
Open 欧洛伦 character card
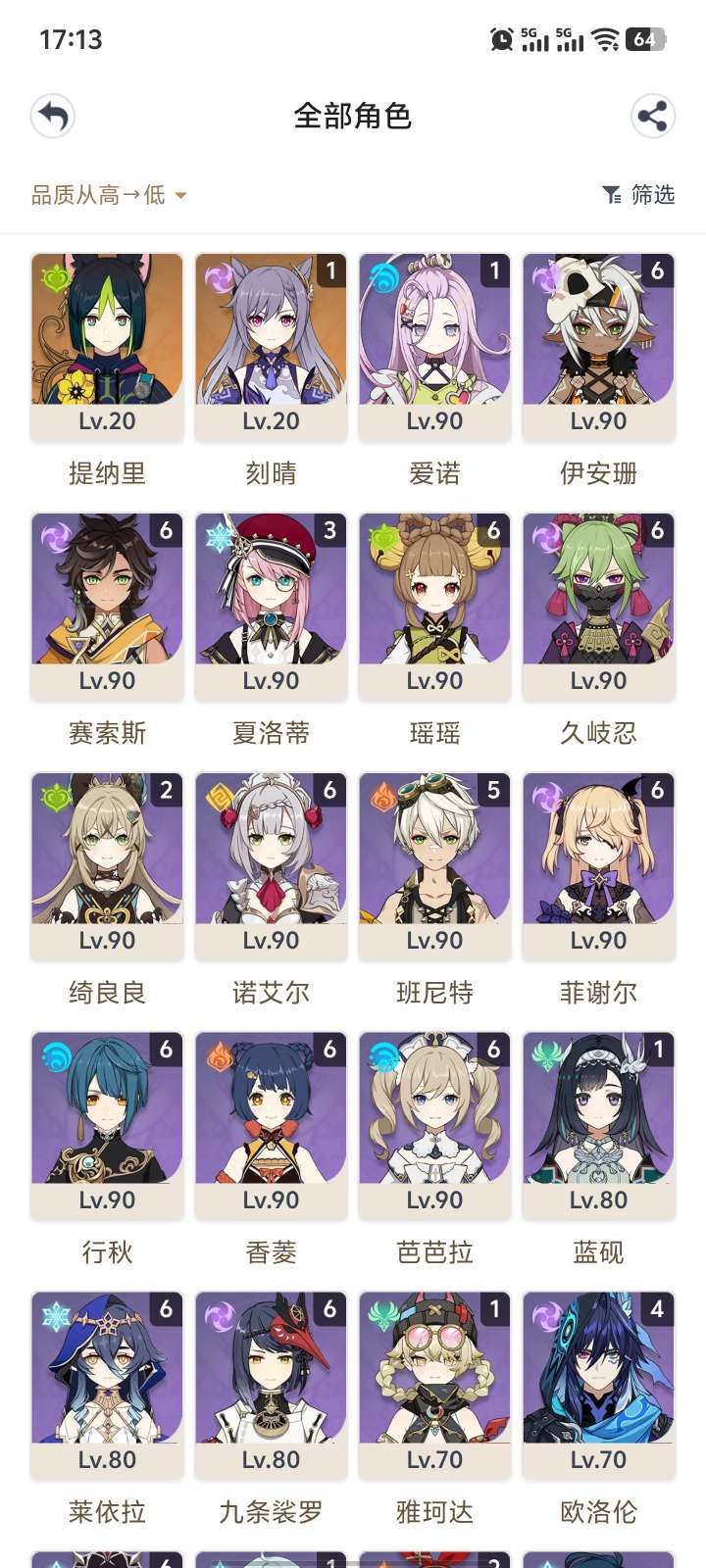point(598,1382)
